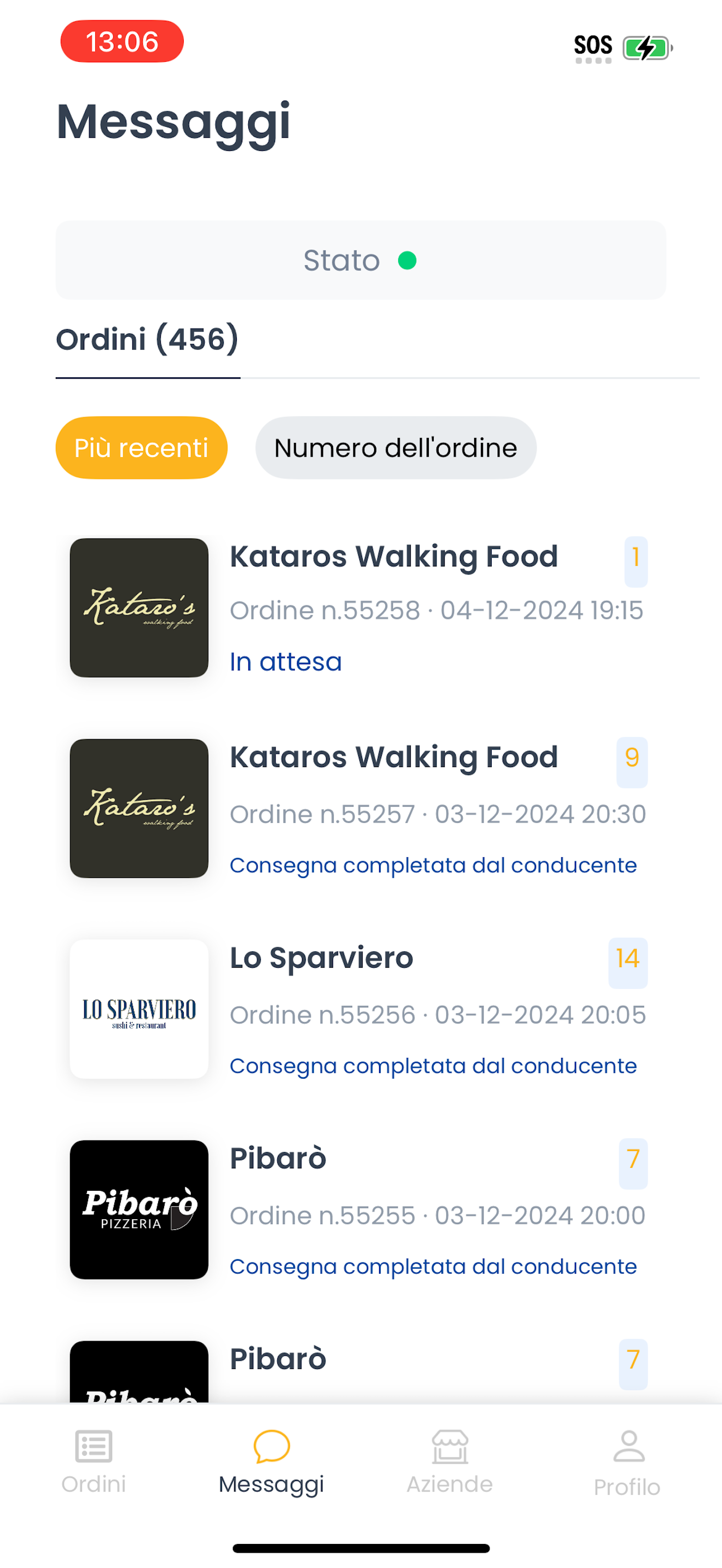Screen dimensions: 722x1568
Task: Select the Ordini (456) tab
Action: coord(147,340)
